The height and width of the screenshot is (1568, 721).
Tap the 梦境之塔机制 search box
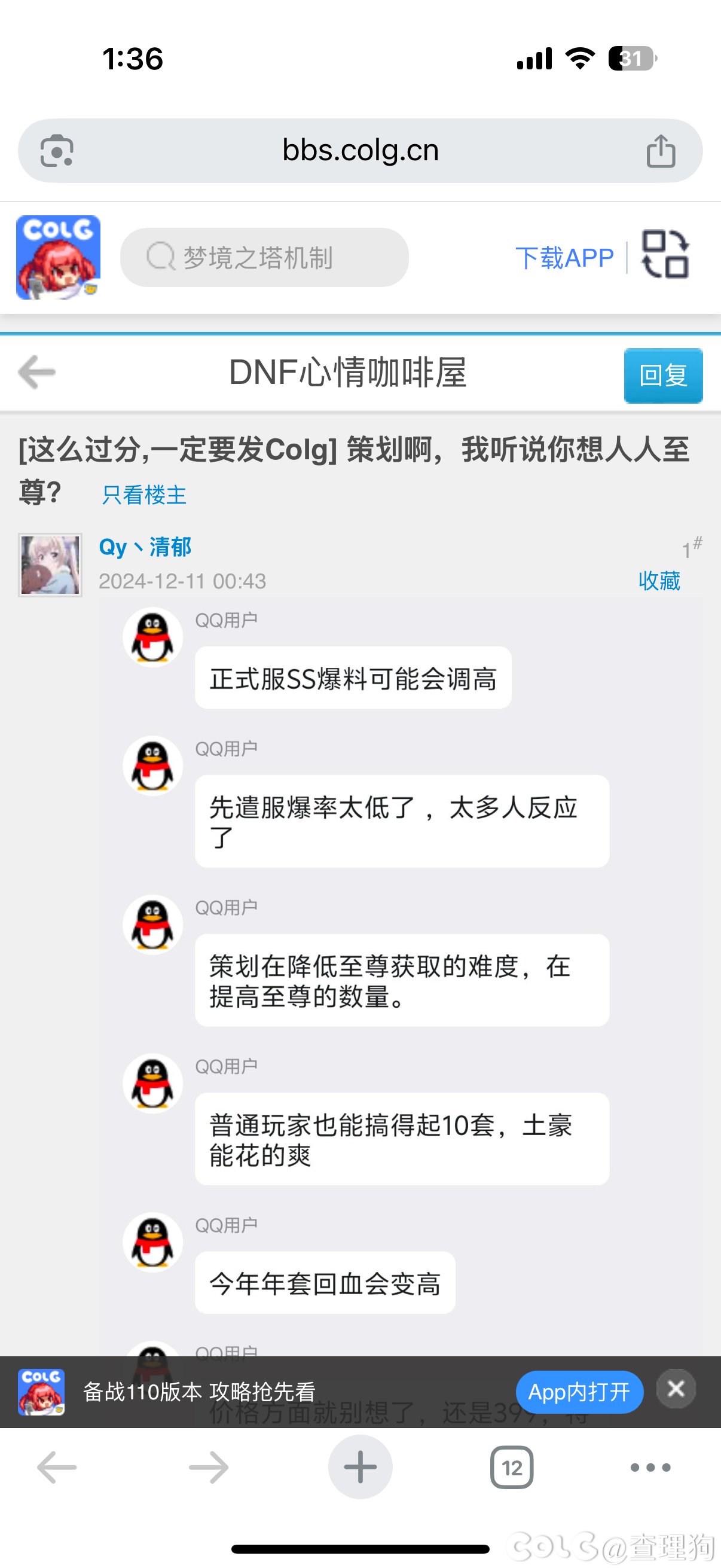pyautogui.click(x=264, y=258)
